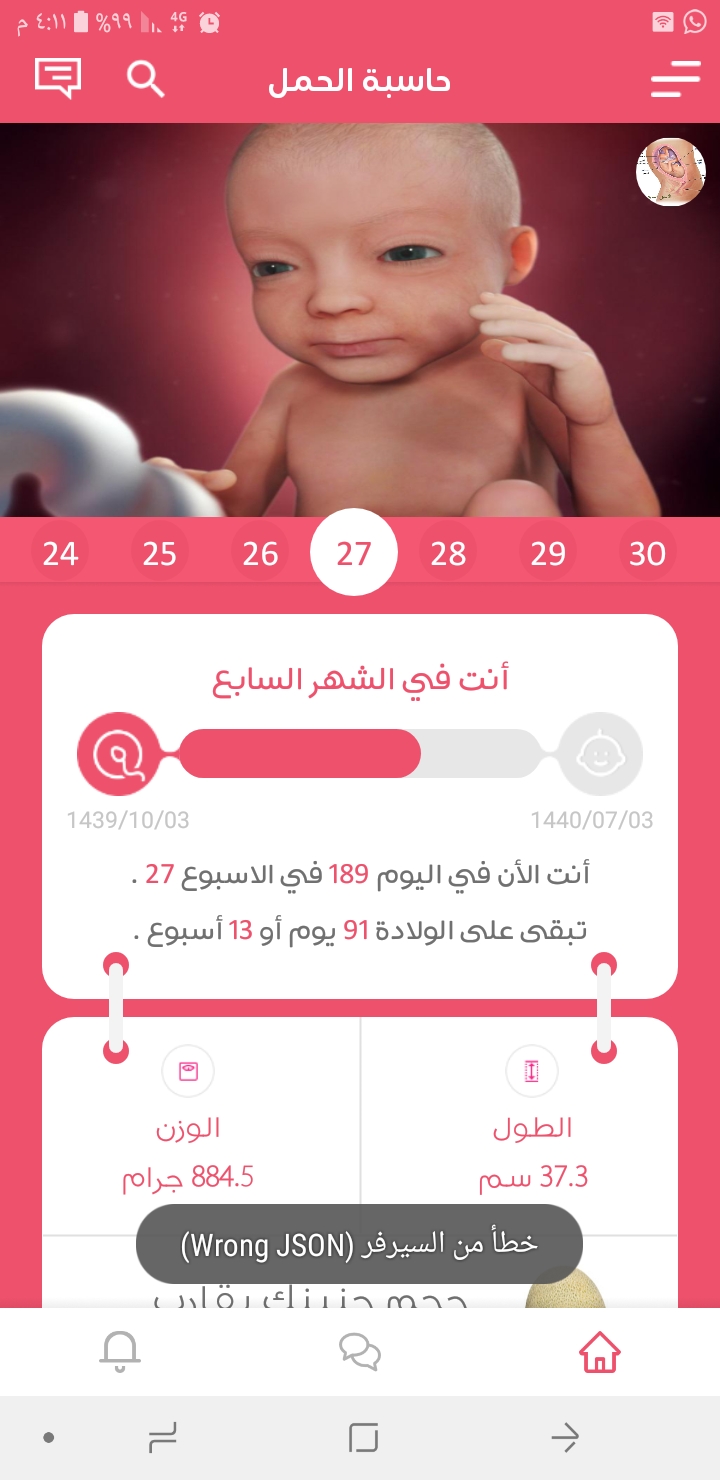This screenshot has width=720, height=1480.
Task: Select week 30
Action: pos(647,553)
